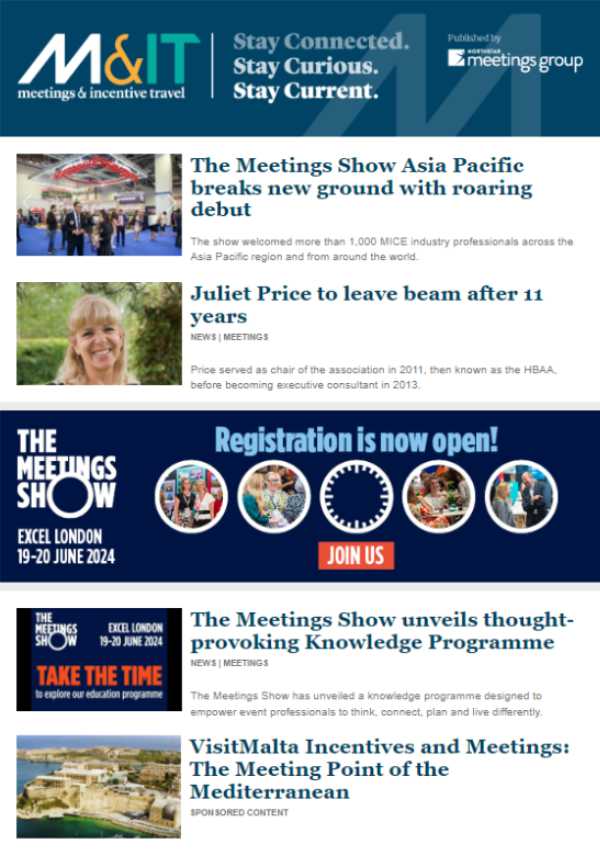This screenshot has height=849, width=600.
Task: Open Knowledge Programme article headline
Action: [382, 631]
